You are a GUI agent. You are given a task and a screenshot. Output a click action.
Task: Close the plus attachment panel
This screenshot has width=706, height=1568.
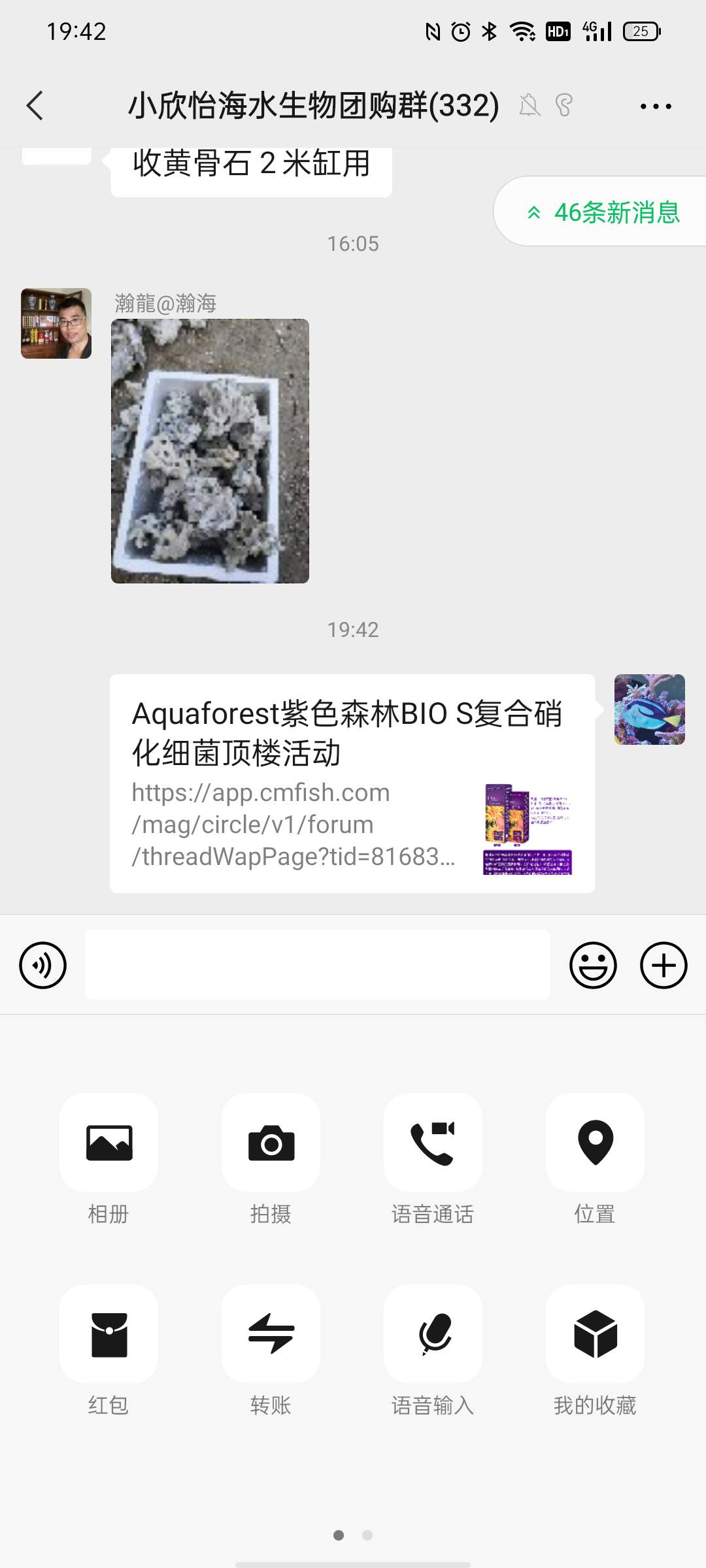tap(664, 965)
